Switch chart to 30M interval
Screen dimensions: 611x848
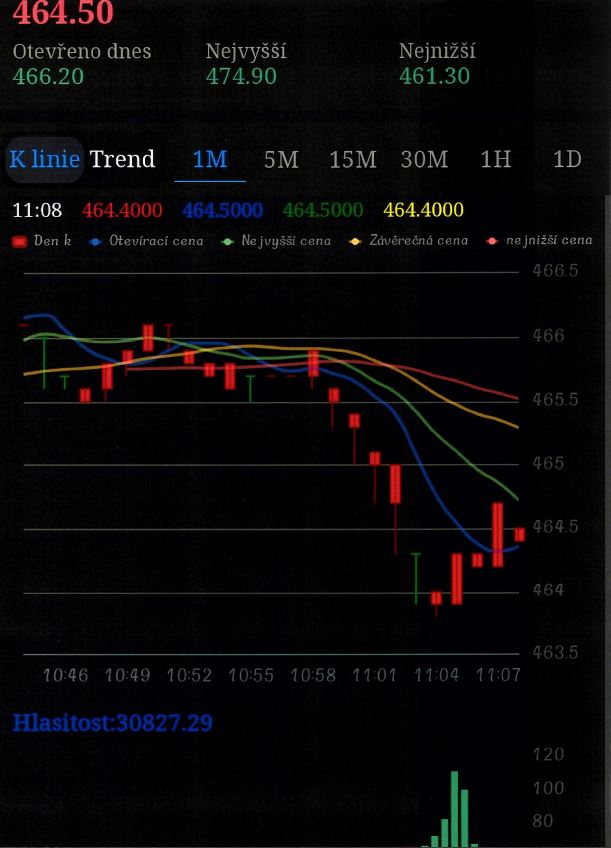[x=424, y=160]
